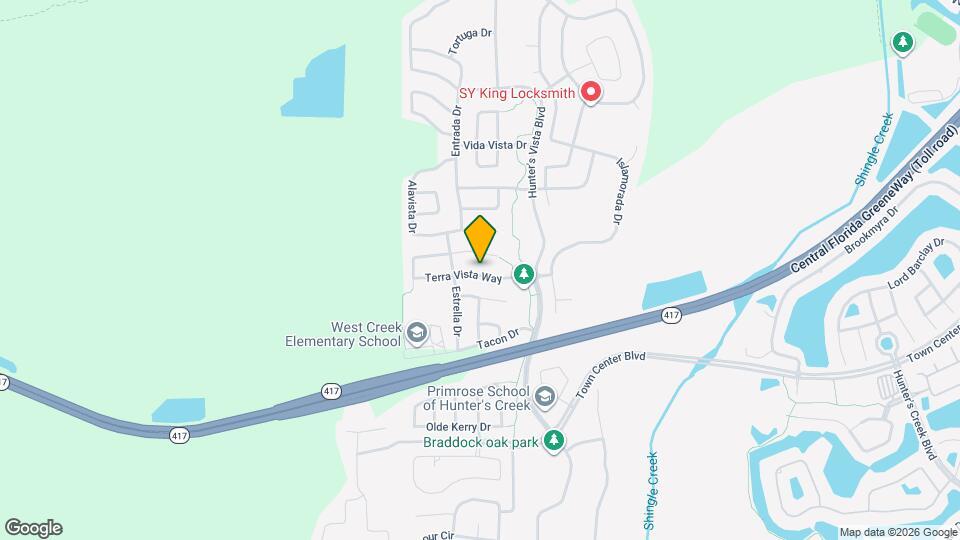Tap the Primrose School of Hunter's Creek marker

pos(545,397)
